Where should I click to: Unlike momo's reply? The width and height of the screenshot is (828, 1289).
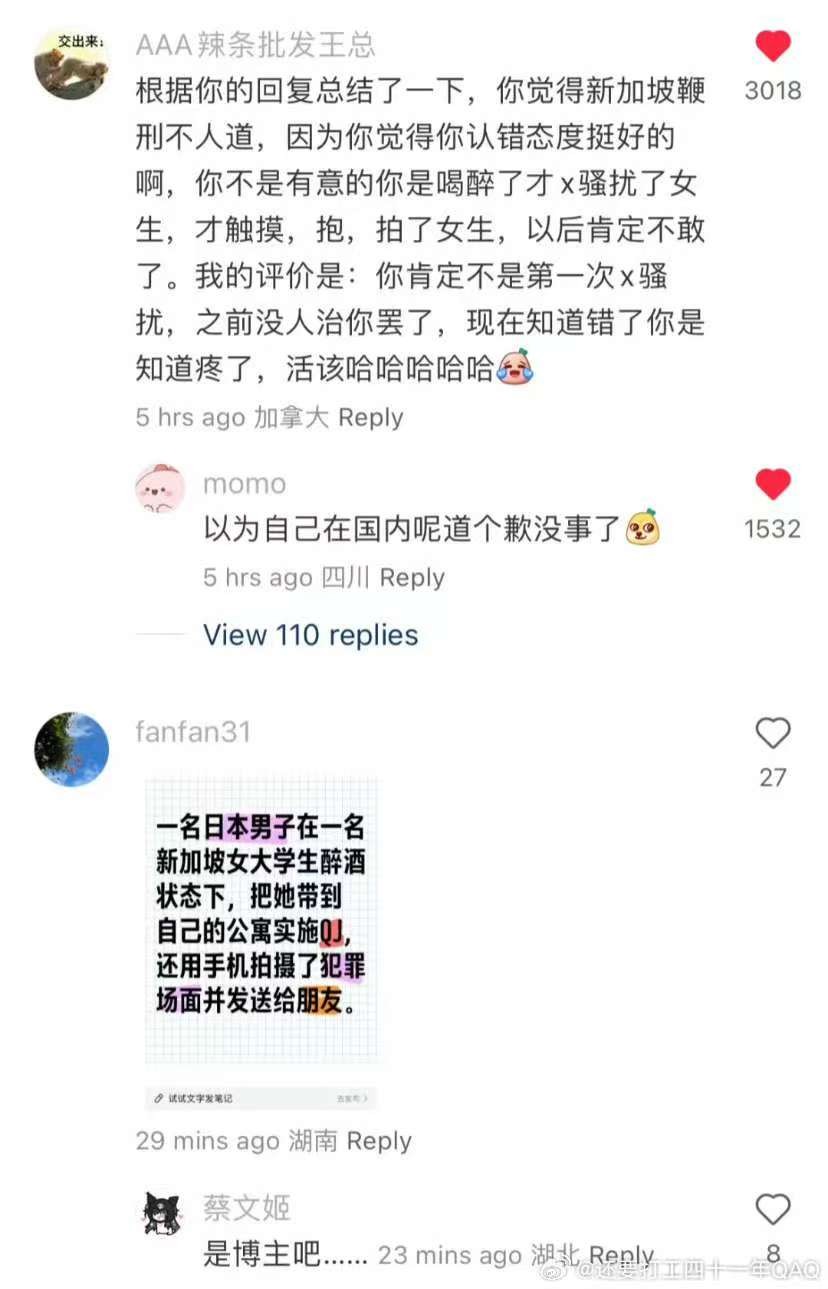(x=772, y=485)
